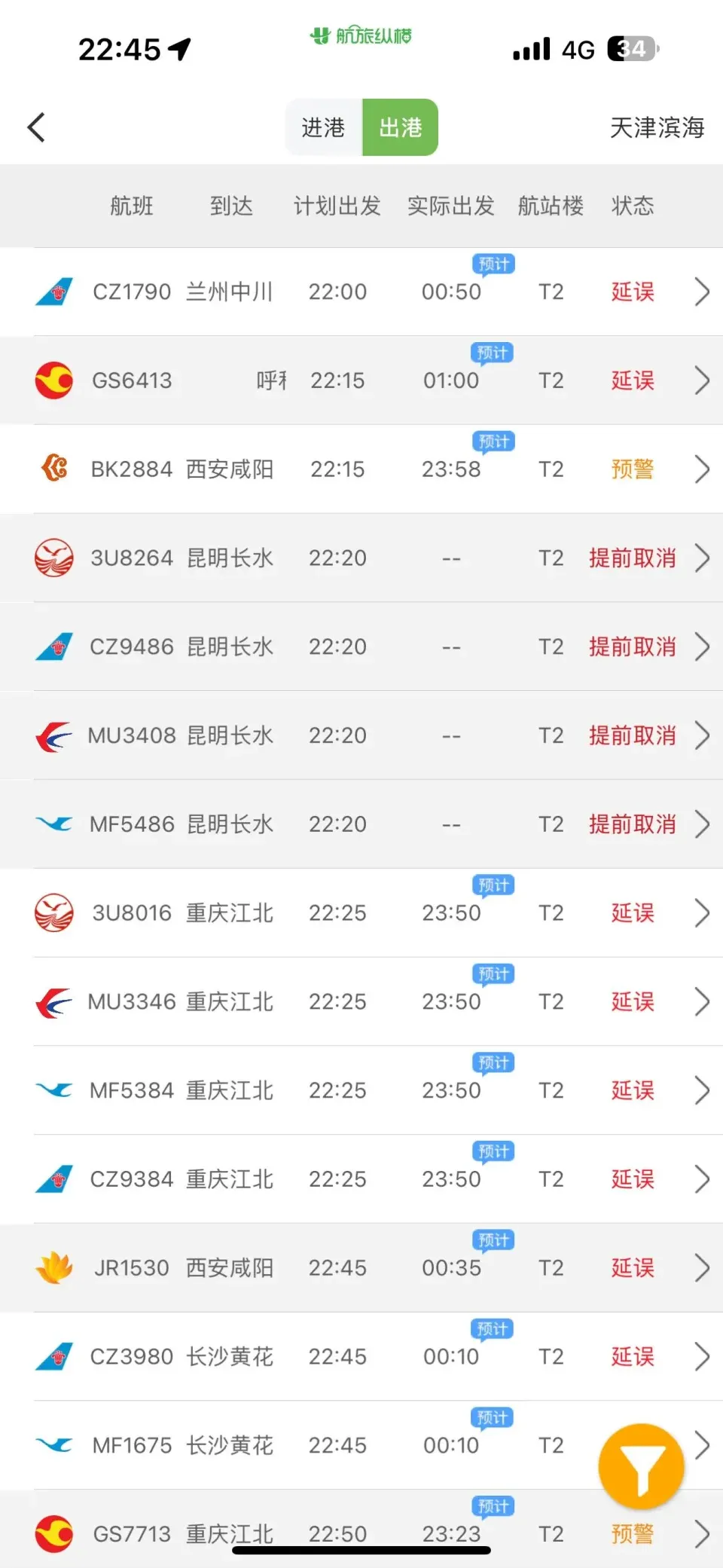Go back using the top-left arrow
Viewport: 723px width, 1568px height.
click(x=36, y=127)
